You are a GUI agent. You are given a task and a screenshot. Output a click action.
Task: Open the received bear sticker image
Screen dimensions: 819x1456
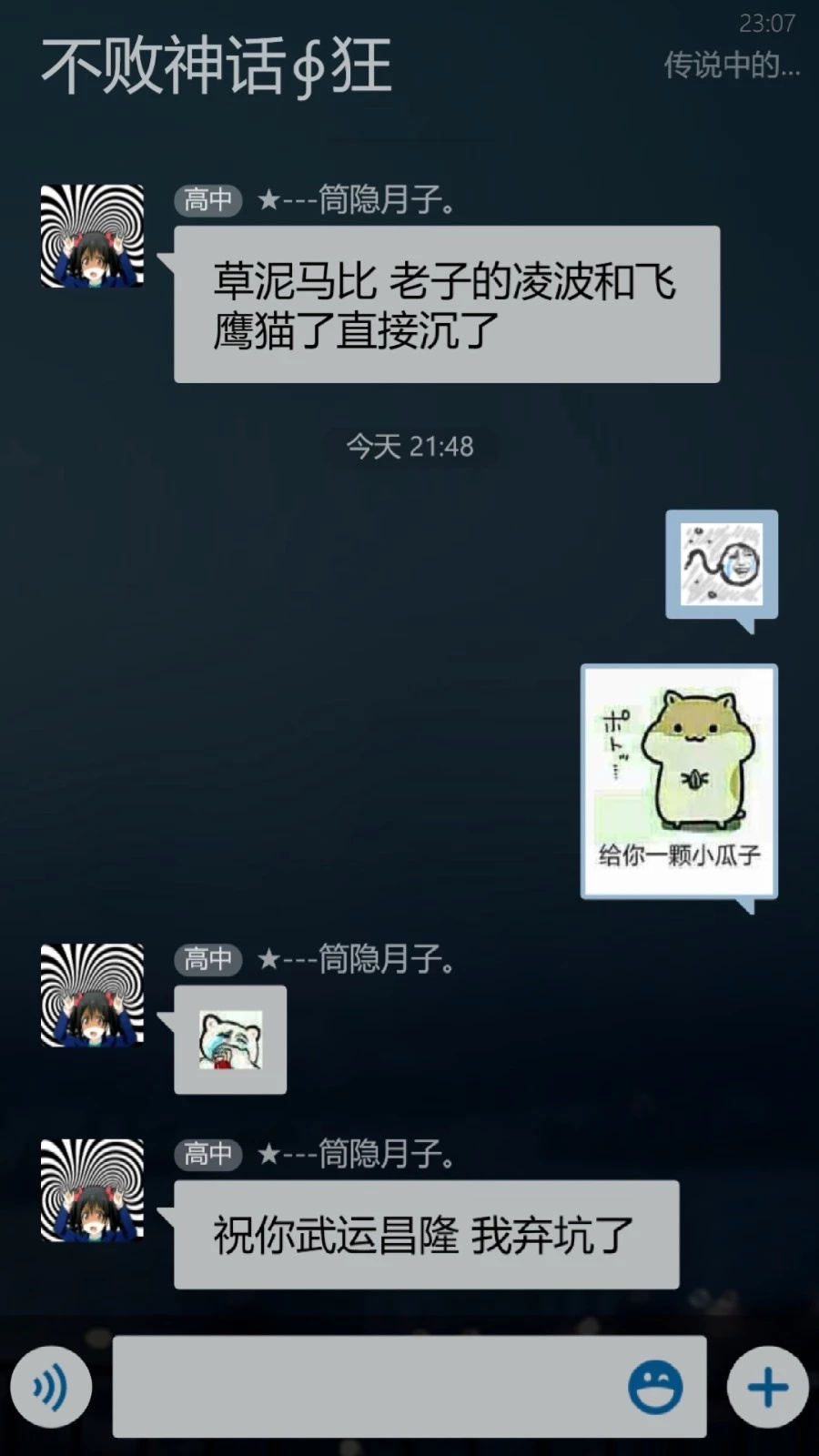(x=230, y=1039)
